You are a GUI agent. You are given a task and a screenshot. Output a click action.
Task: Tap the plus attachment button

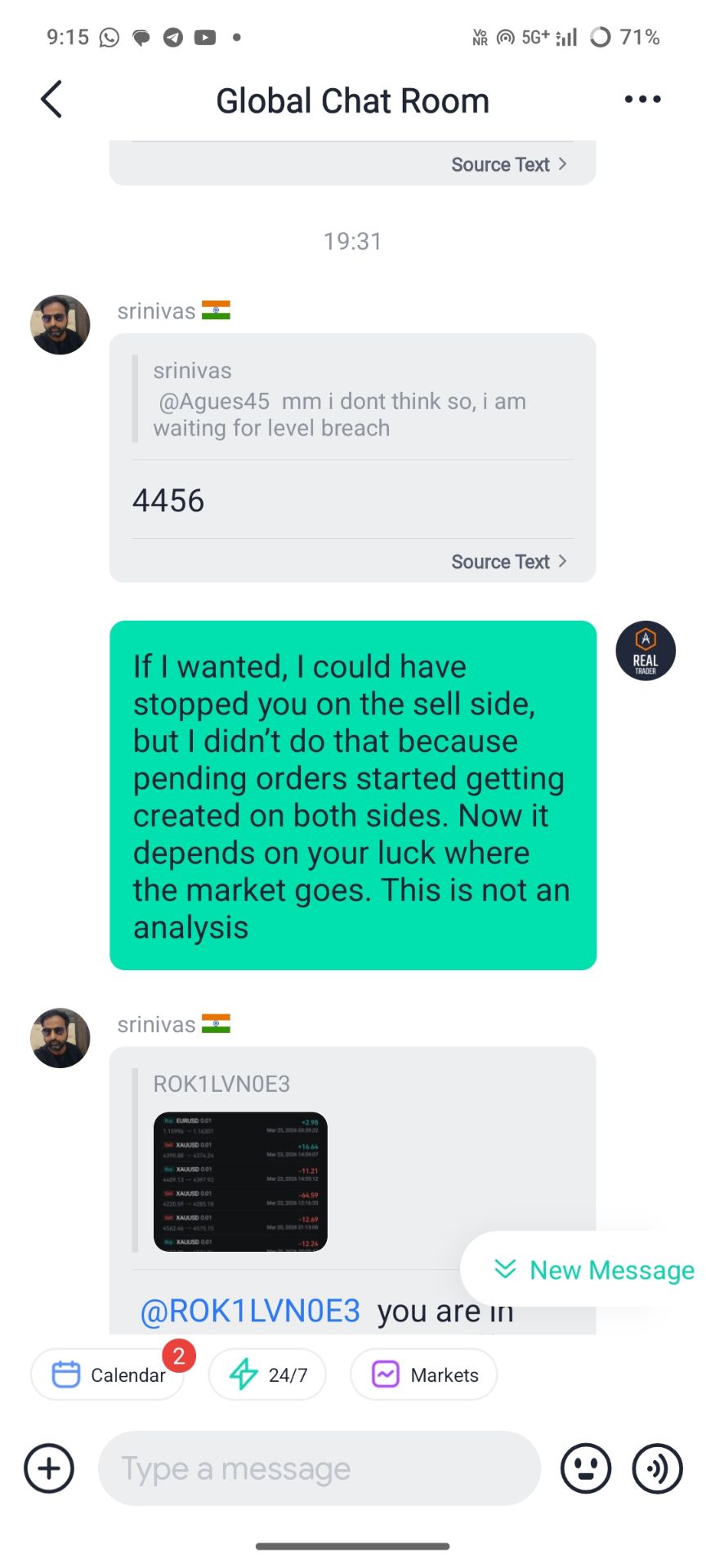click(x=49, y=1468)
